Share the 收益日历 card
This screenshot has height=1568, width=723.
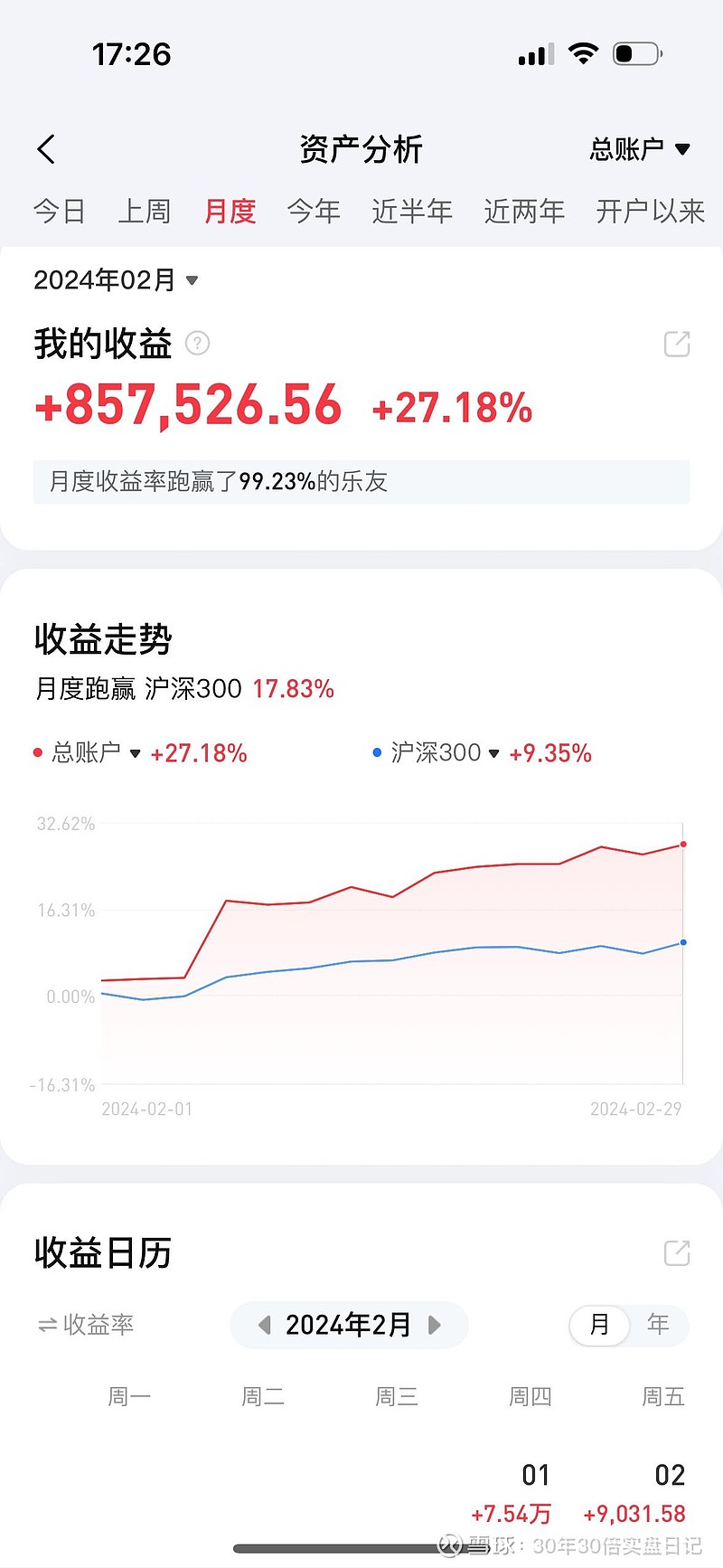(x=677, y=1252)
